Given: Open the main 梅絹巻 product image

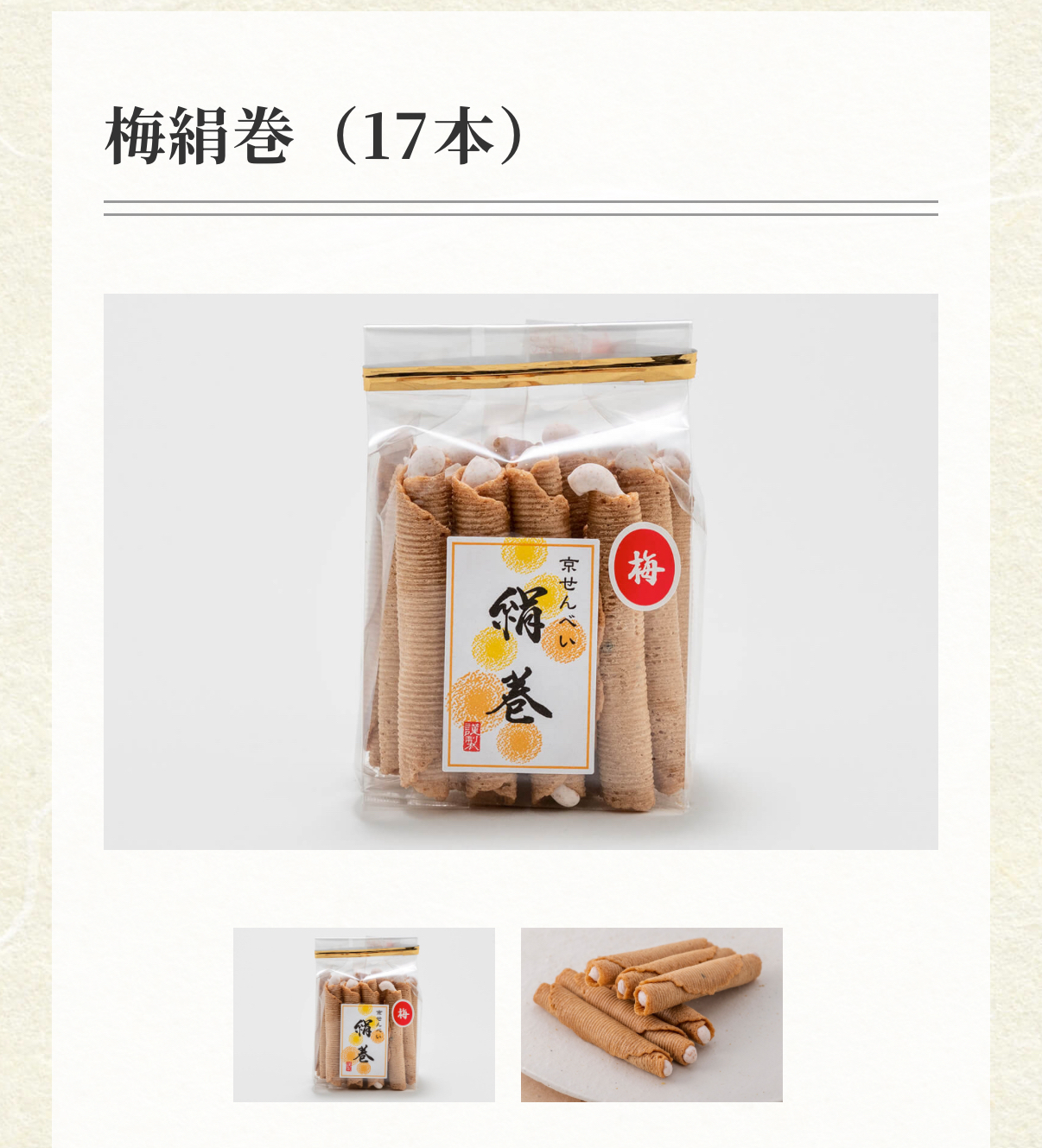Looking at the screenshot, I should 520,571.
